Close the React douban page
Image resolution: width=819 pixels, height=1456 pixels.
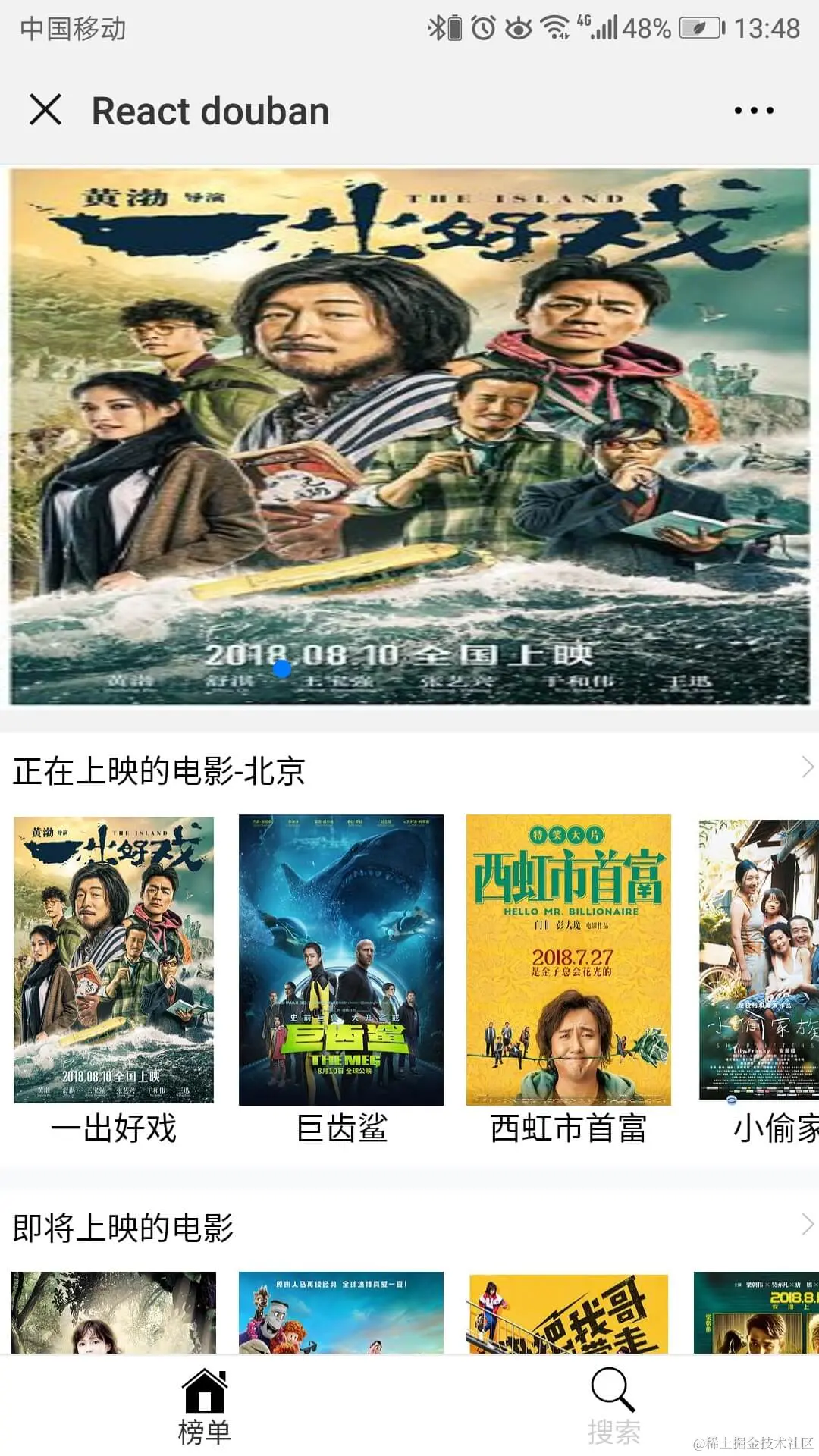coord(45,110)
